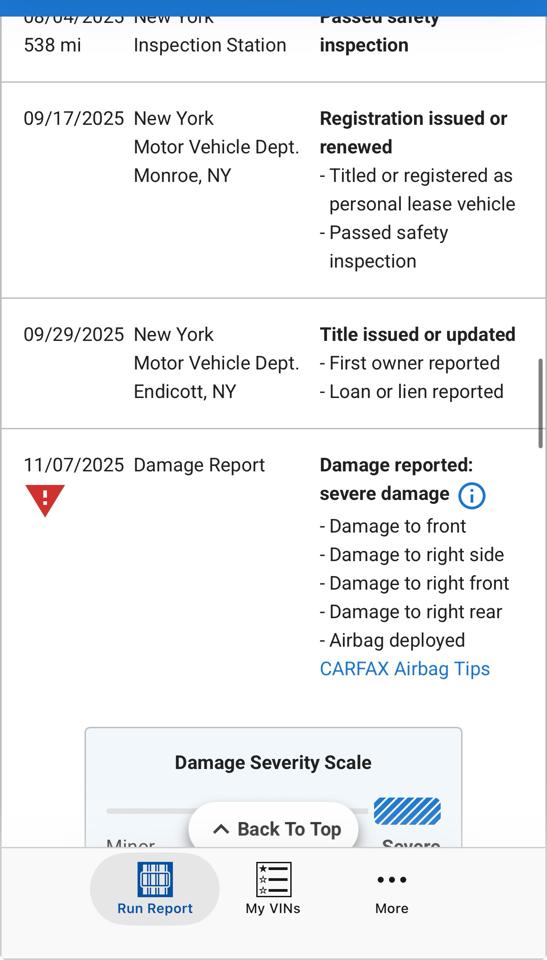Open the More menu tab
Screen dimensions: 547x960
coord(391,889)
